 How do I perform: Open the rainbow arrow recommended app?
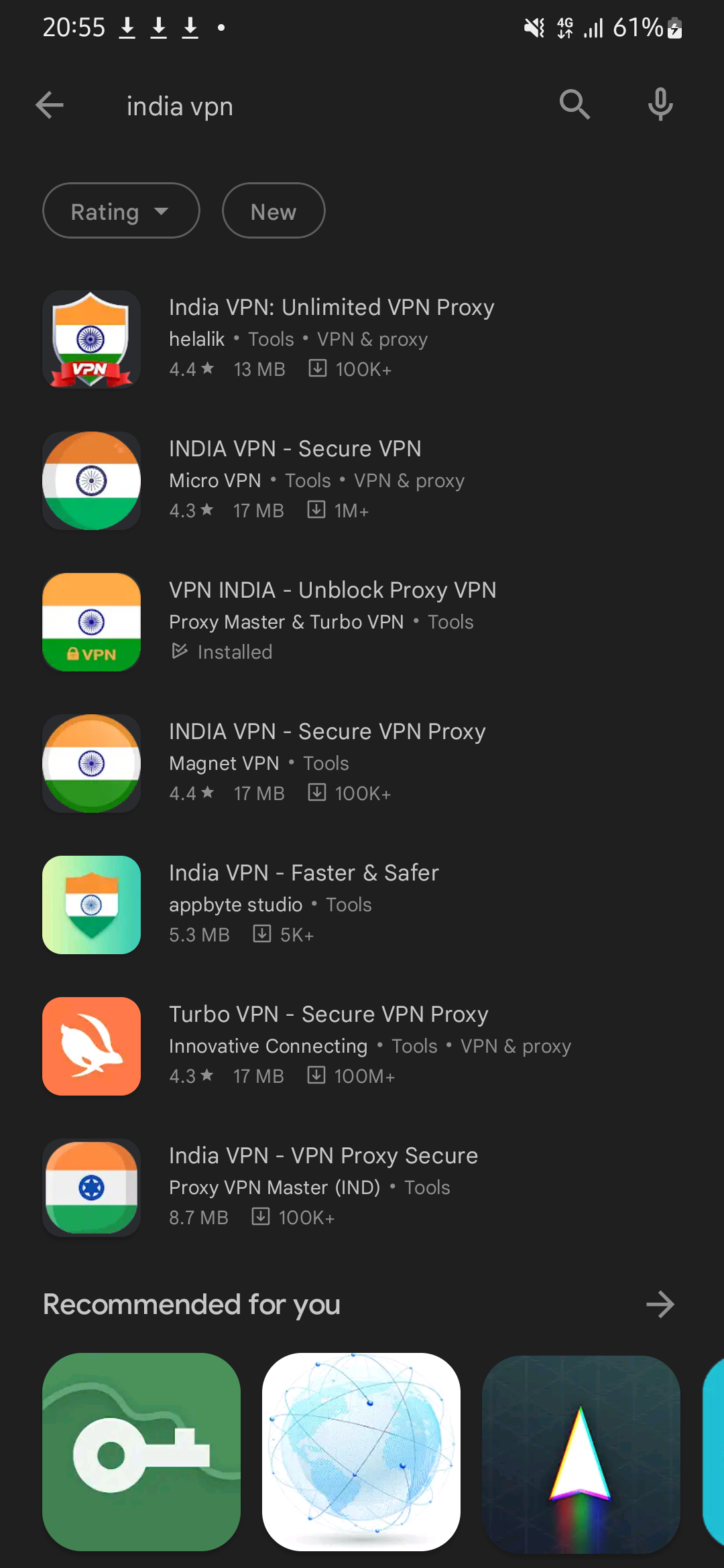coord(581,1453)
